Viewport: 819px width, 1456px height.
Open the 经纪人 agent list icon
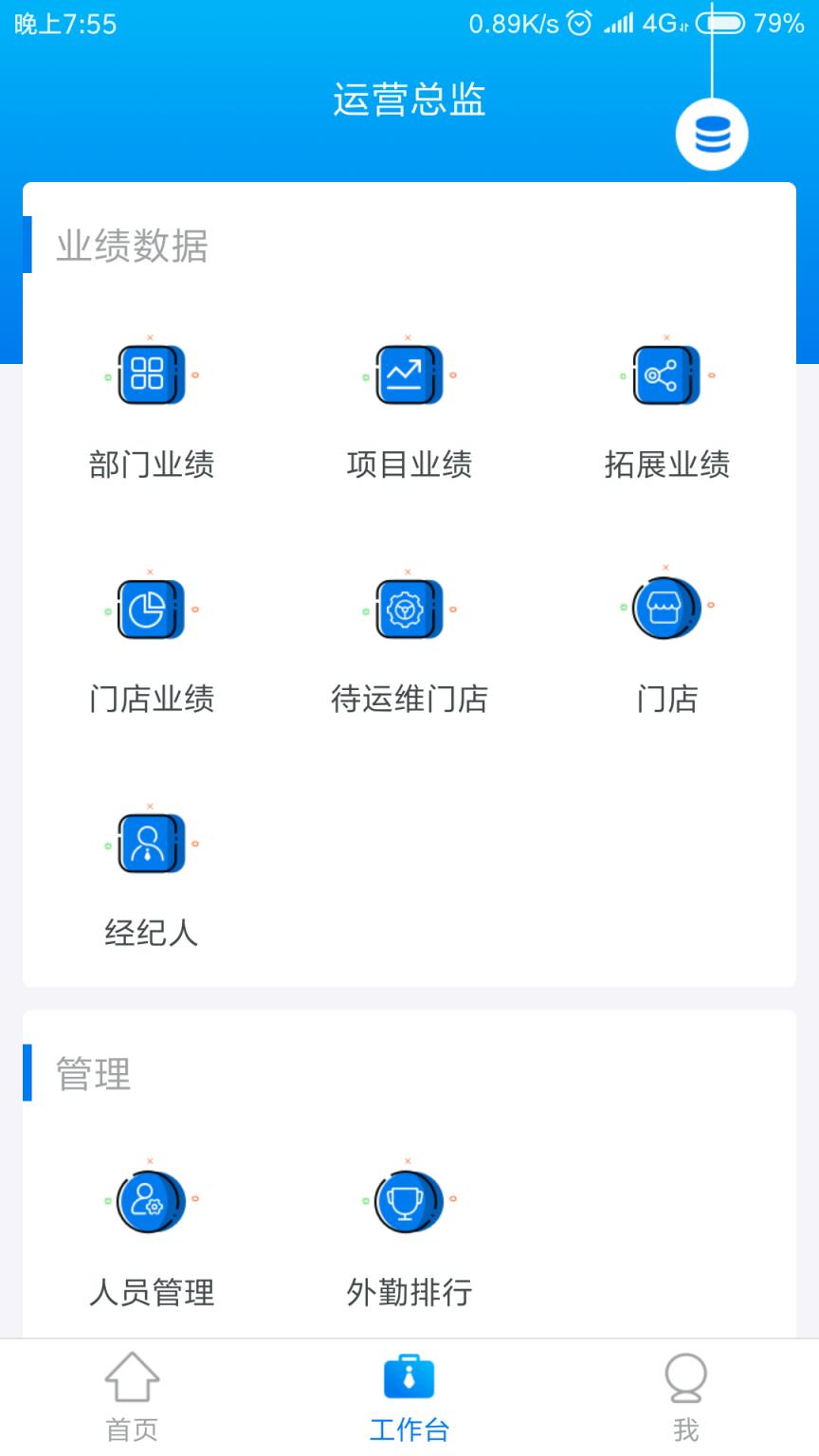(x=150, y=842)
